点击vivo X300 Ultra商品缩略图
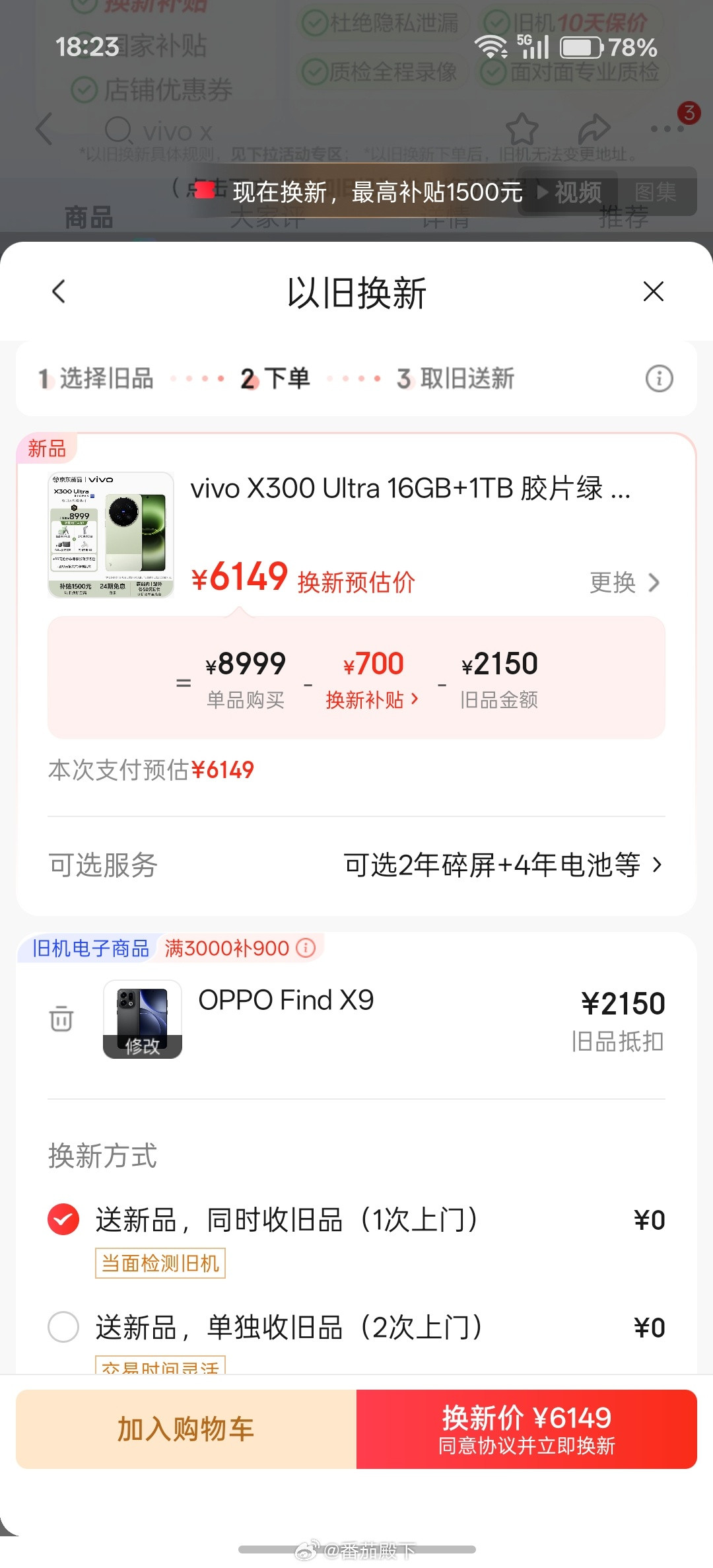This screenshot has width=713, height=1568. tap(111, 535)
